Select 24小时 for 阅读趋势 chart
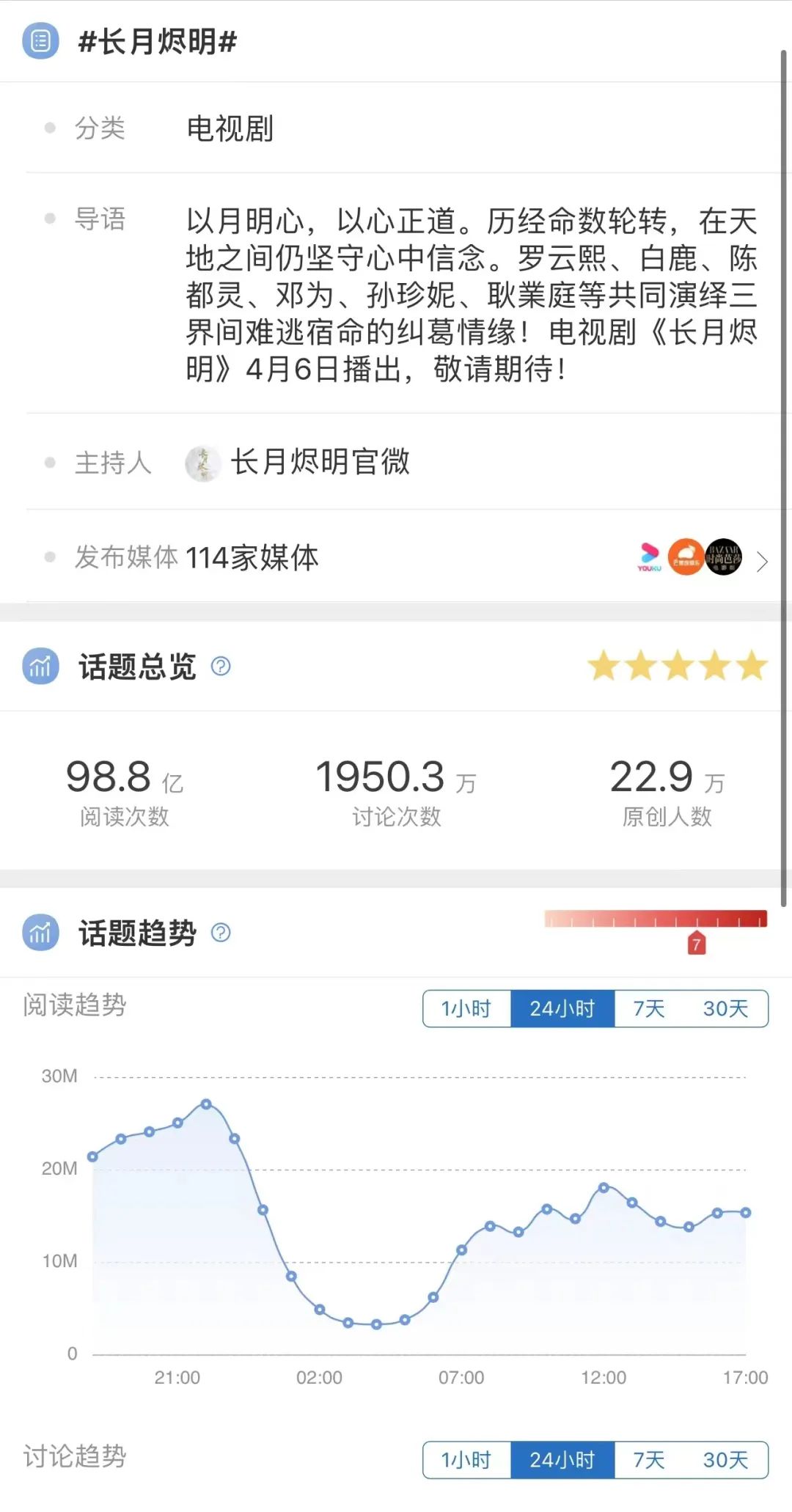792x1512 pixels. pyautogui.click(x=562, y=1009)
